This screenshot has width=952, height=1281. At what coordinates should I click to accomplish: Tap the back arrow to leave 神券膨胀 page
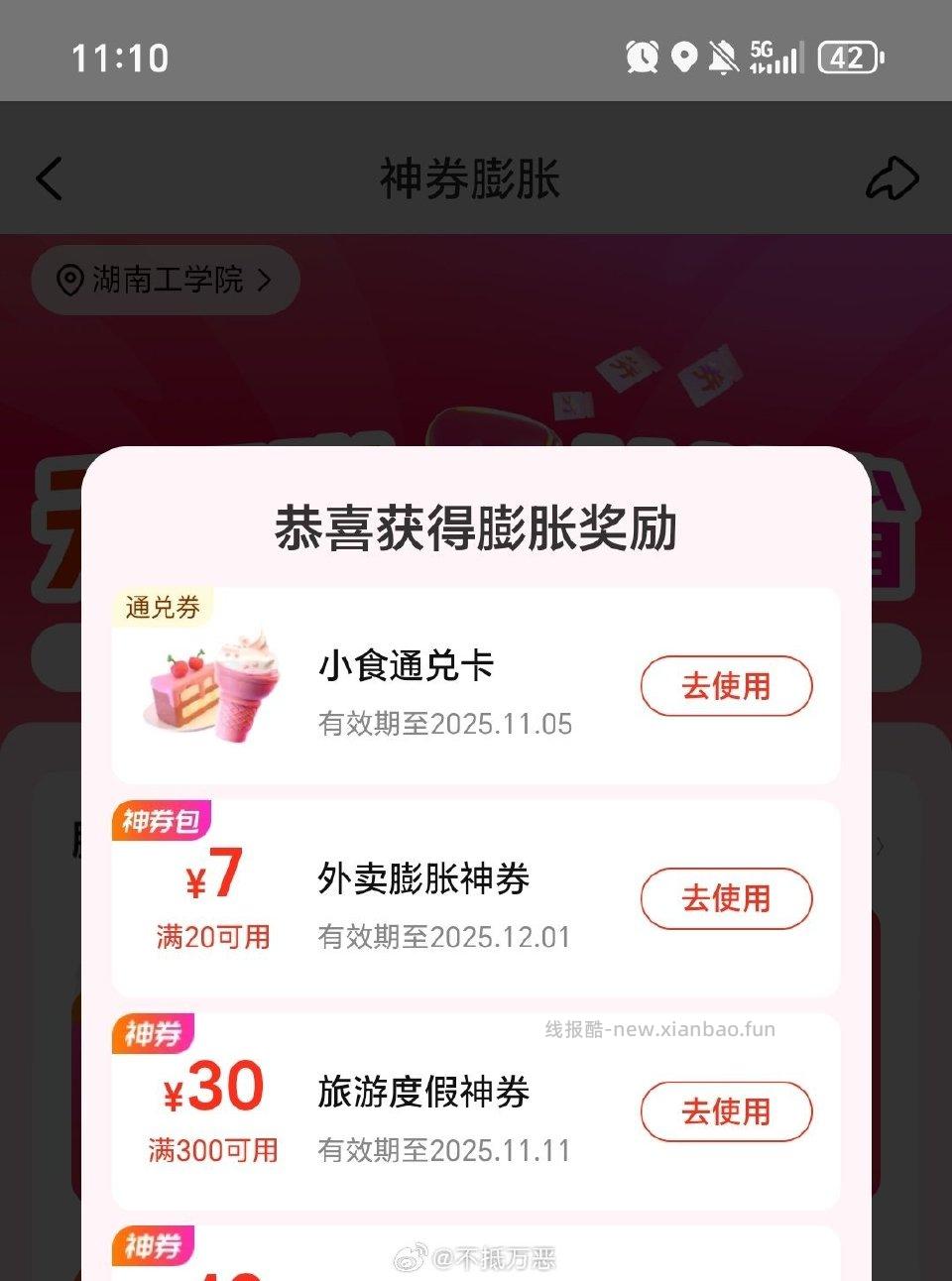[50, 178]
